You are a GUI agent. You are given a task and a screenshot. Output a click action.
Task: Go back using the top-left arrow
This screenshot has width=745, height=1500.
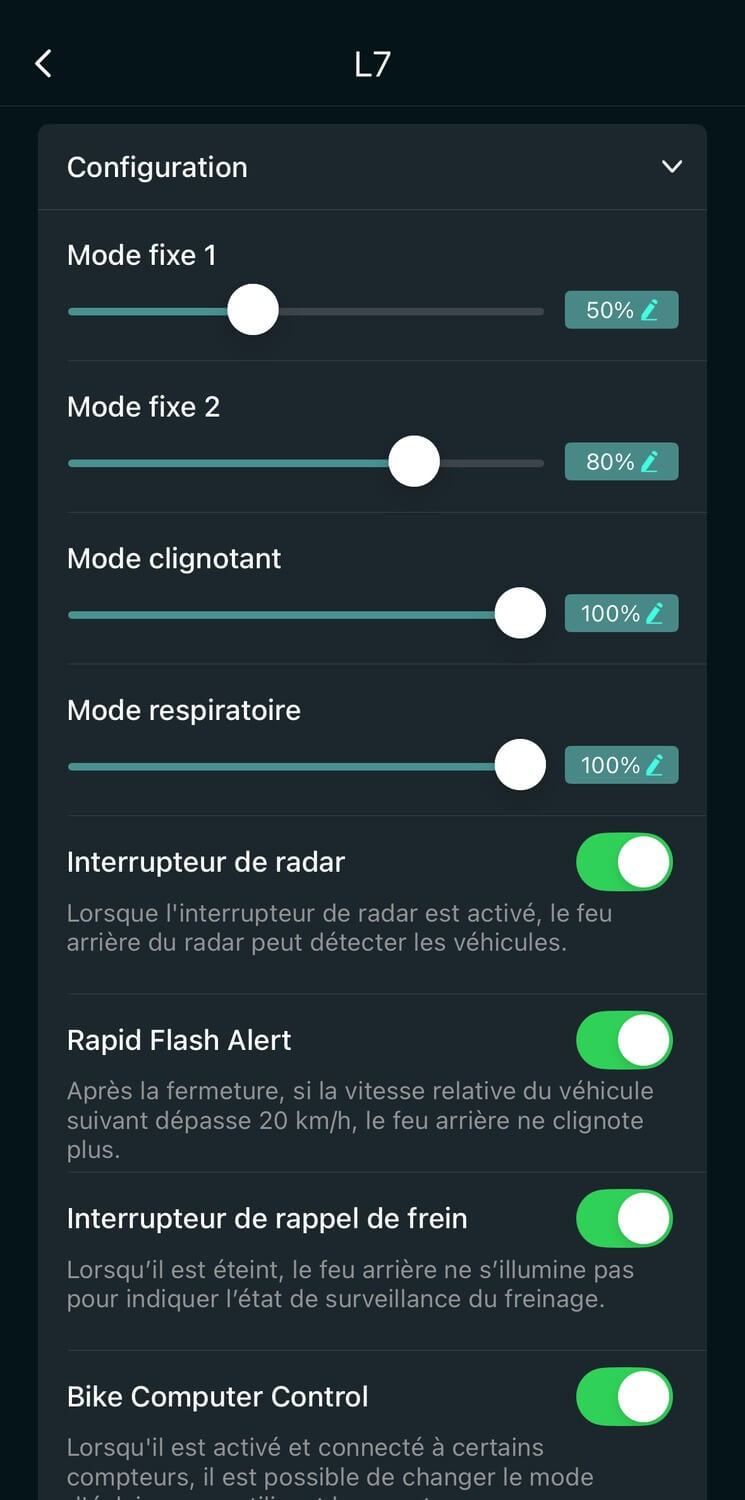(x=43, y=64)
